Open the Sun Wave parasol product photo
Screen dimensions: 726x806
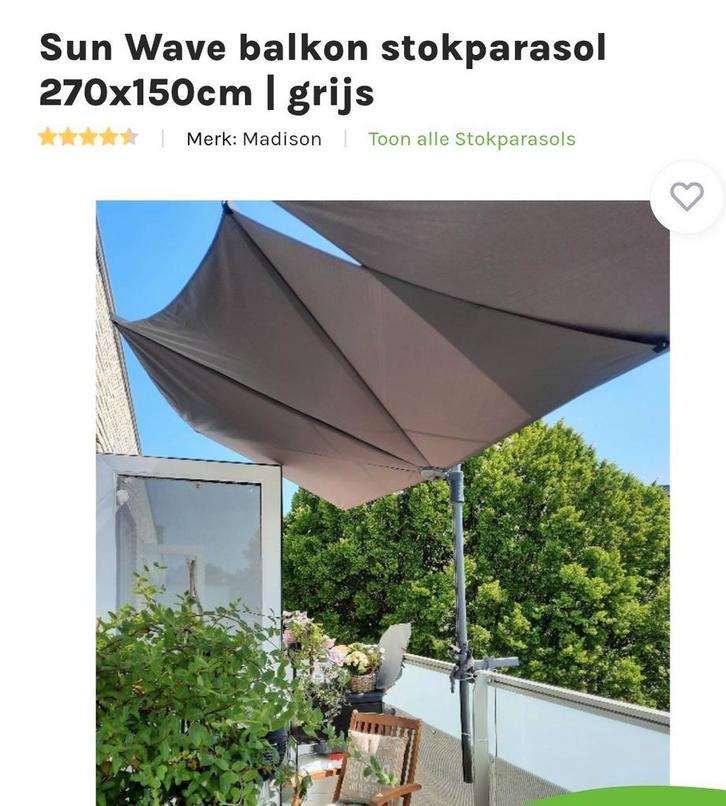tap(382, 500)
